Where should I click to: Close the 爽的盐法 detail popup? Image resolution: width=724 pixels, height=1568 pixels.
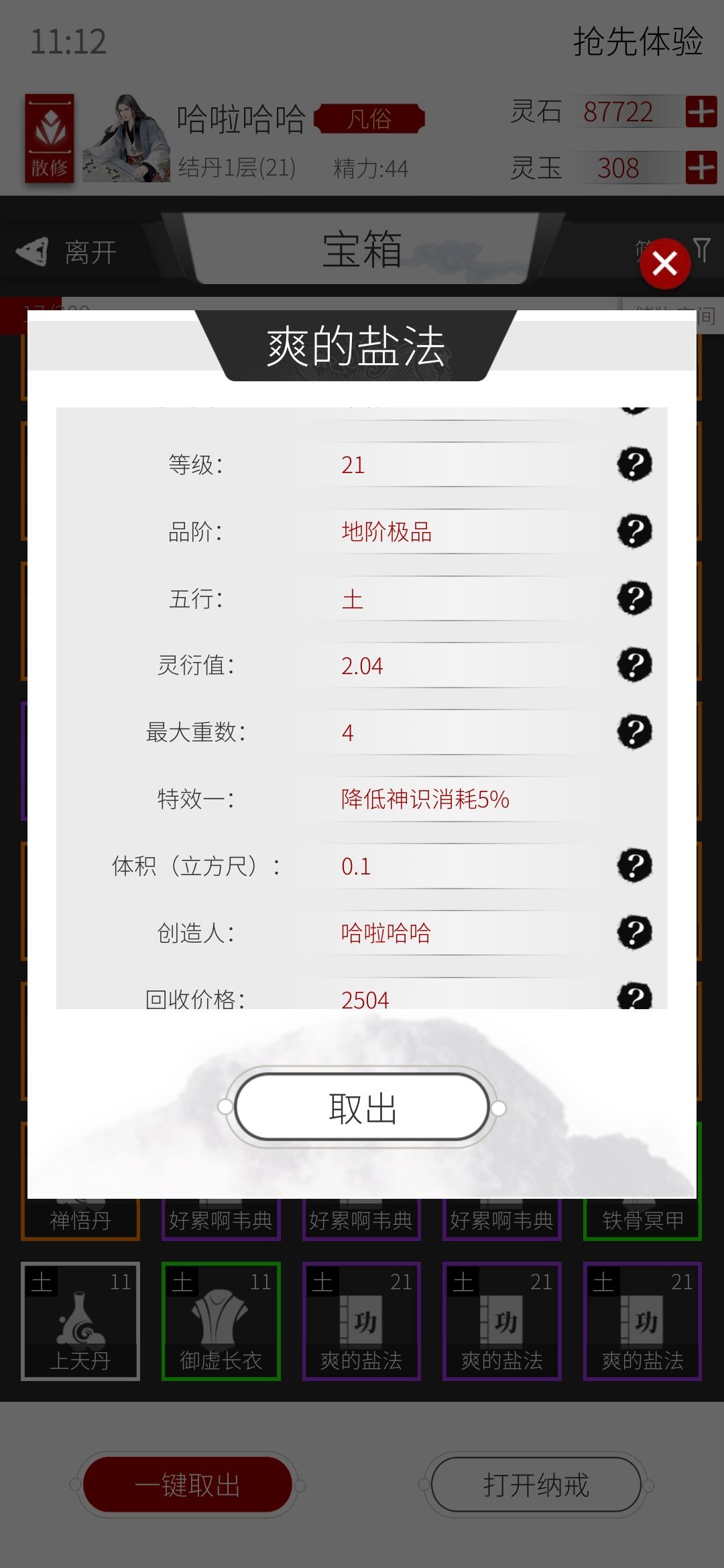664,264
